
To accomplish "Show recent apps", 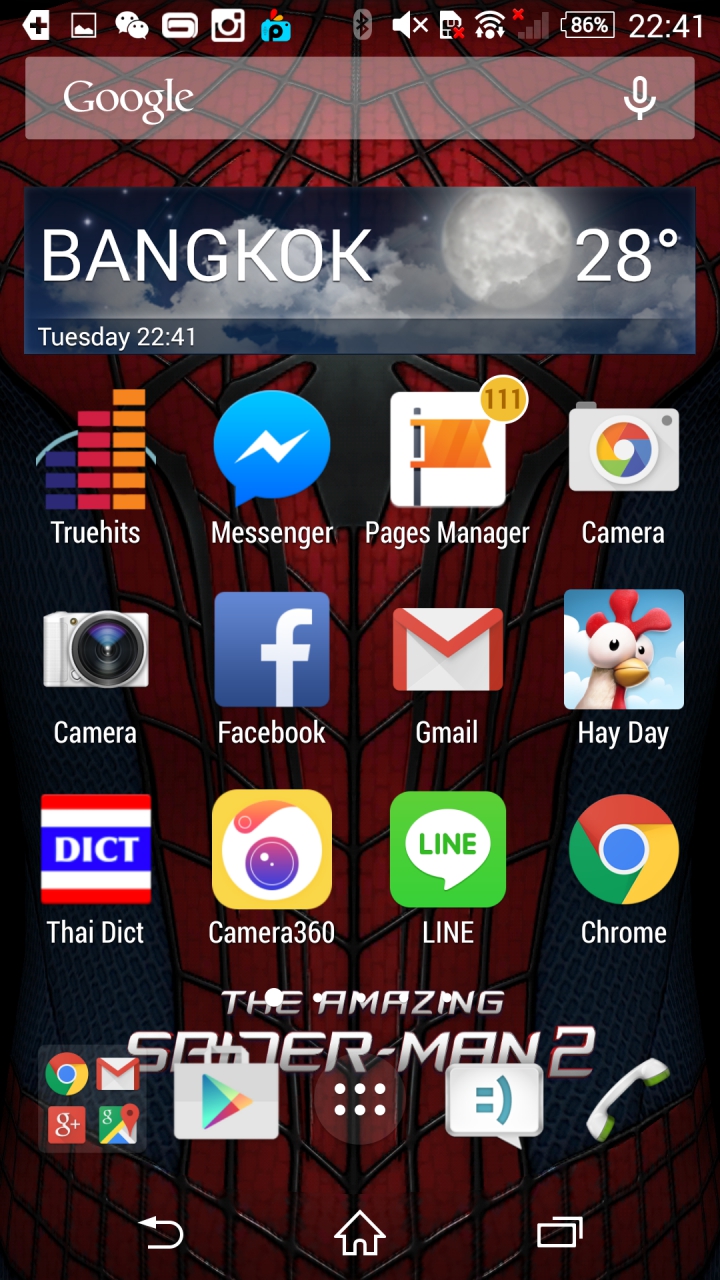I will 559,1232.
